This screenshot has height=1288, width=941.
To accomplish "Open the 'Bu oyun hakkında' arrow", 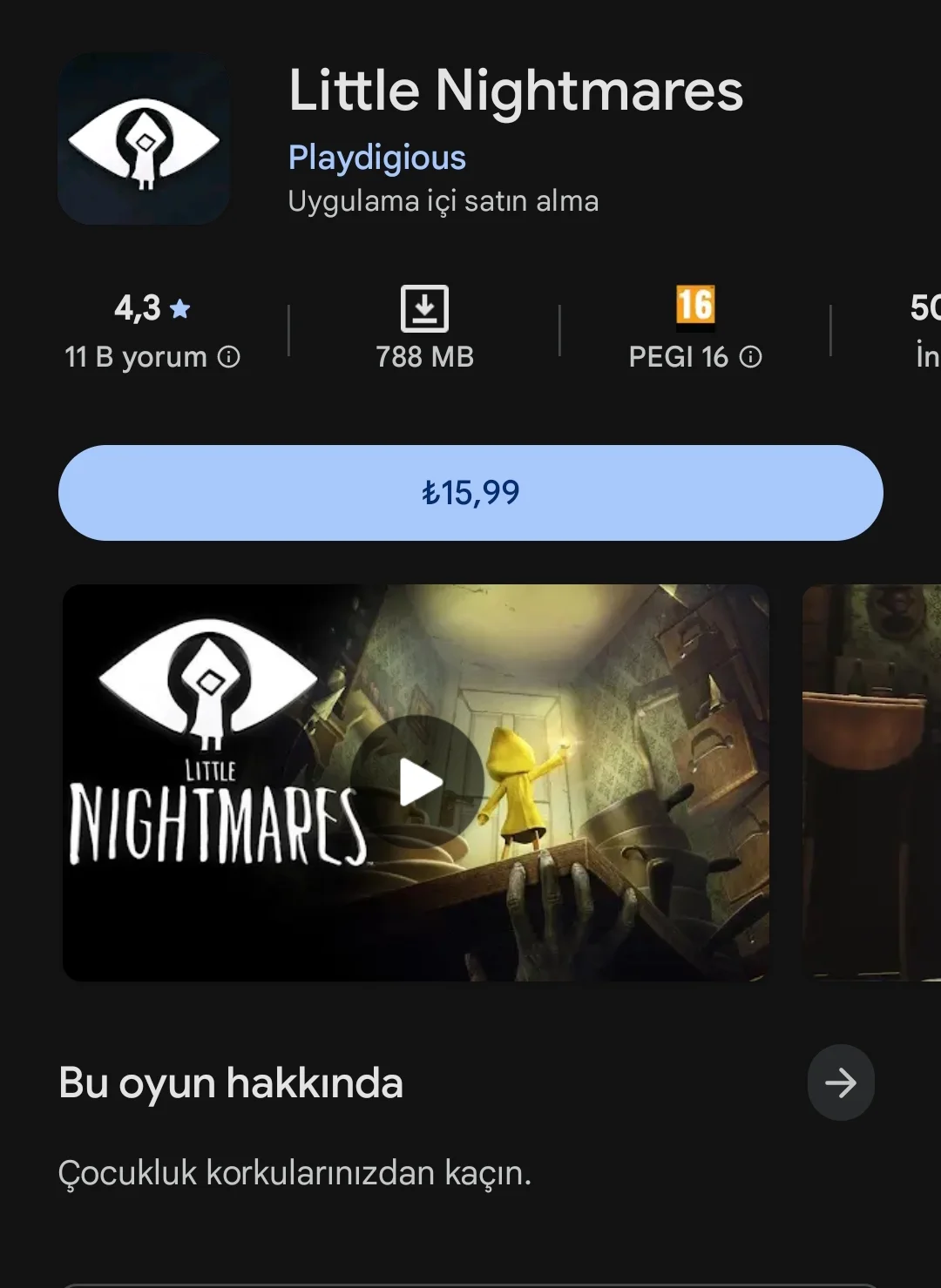I will tap(841, 1082).
